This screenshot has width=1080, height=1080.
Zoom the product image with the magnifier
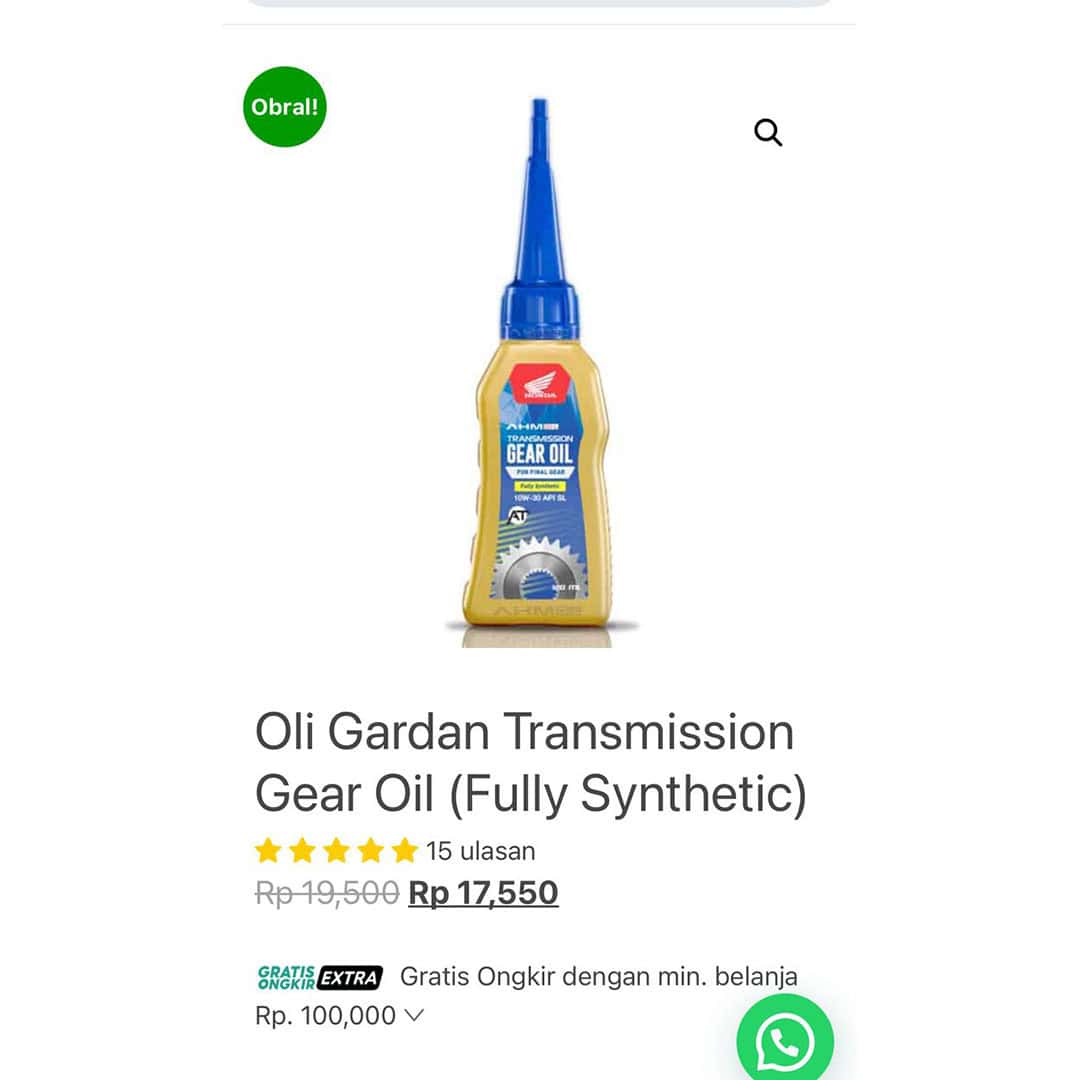tap(768, 132)
